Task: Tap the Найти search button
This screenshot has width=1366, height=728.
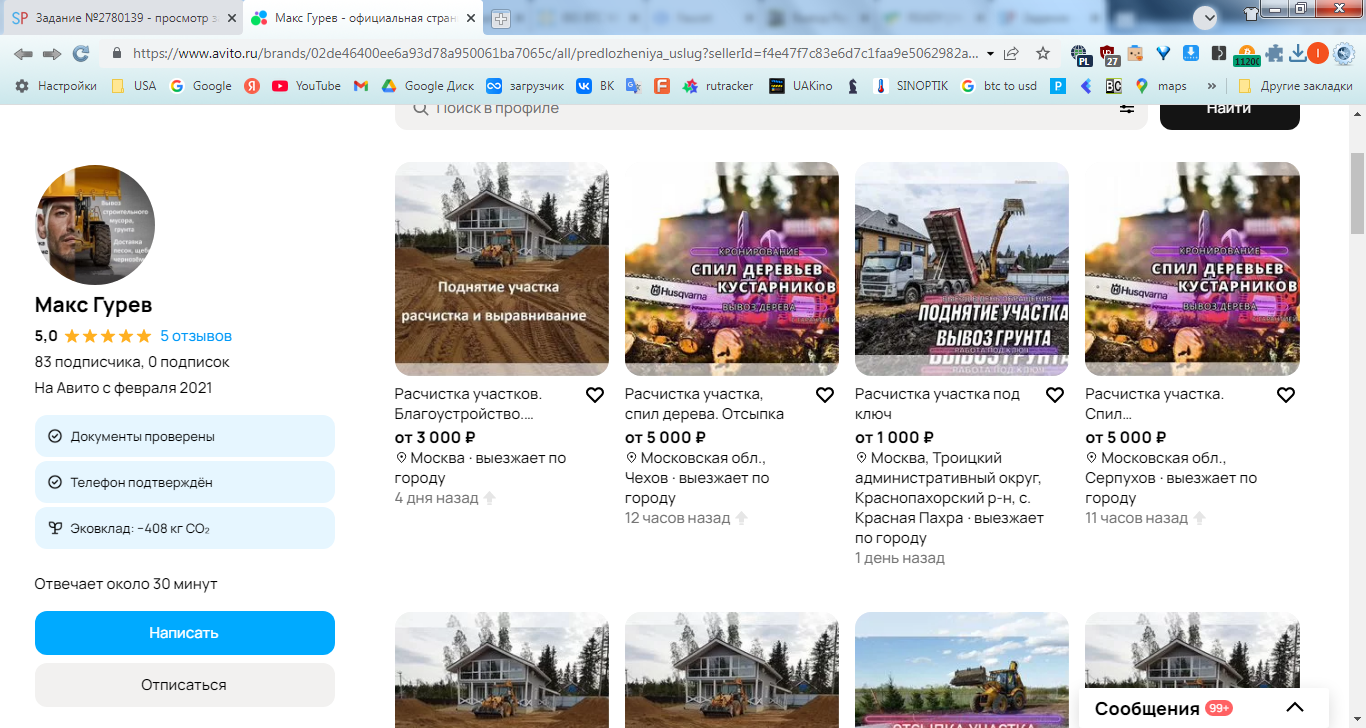Action: click(1229, 109)
